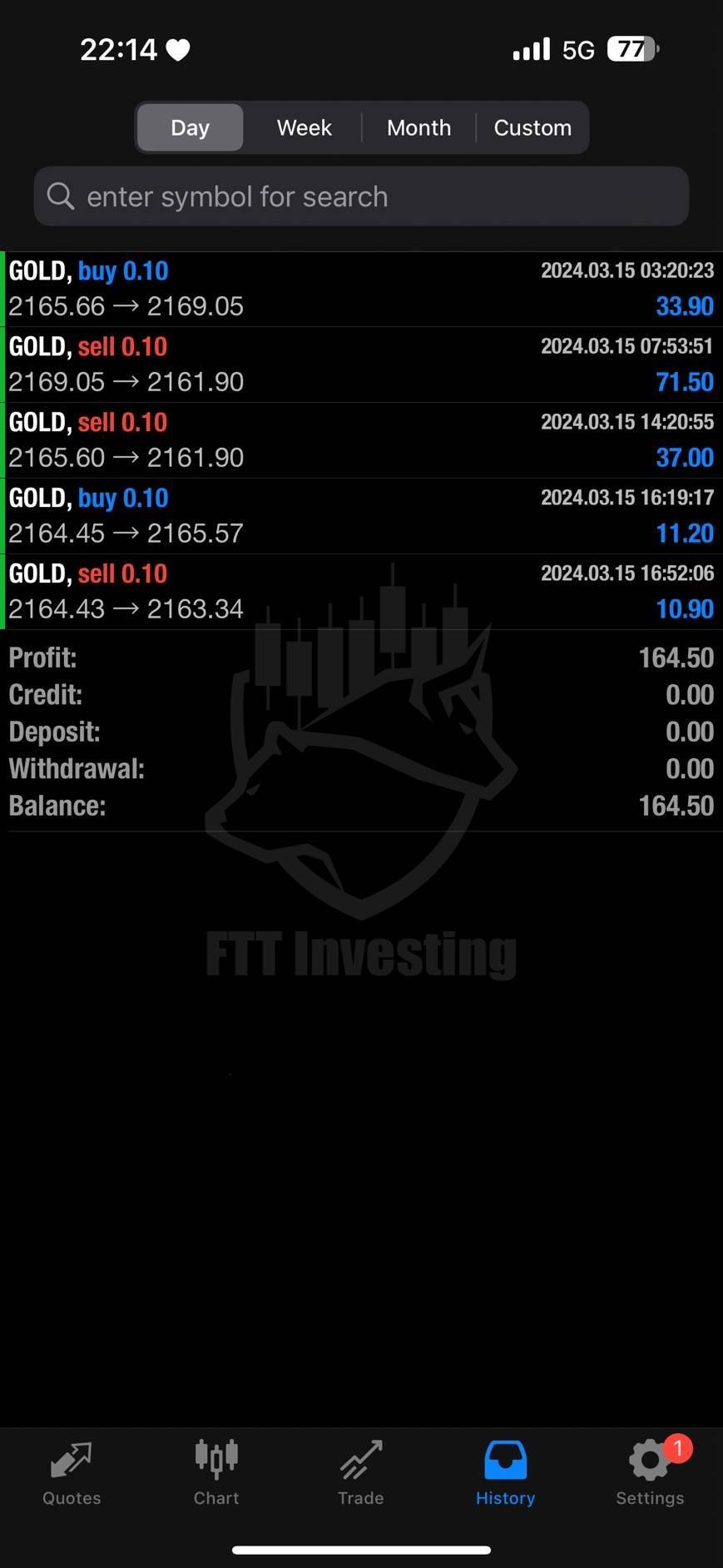723x1568 pixels.
Task: Open the GOLD buy trade at 03:20:23
Action: (x=361, y=289)
